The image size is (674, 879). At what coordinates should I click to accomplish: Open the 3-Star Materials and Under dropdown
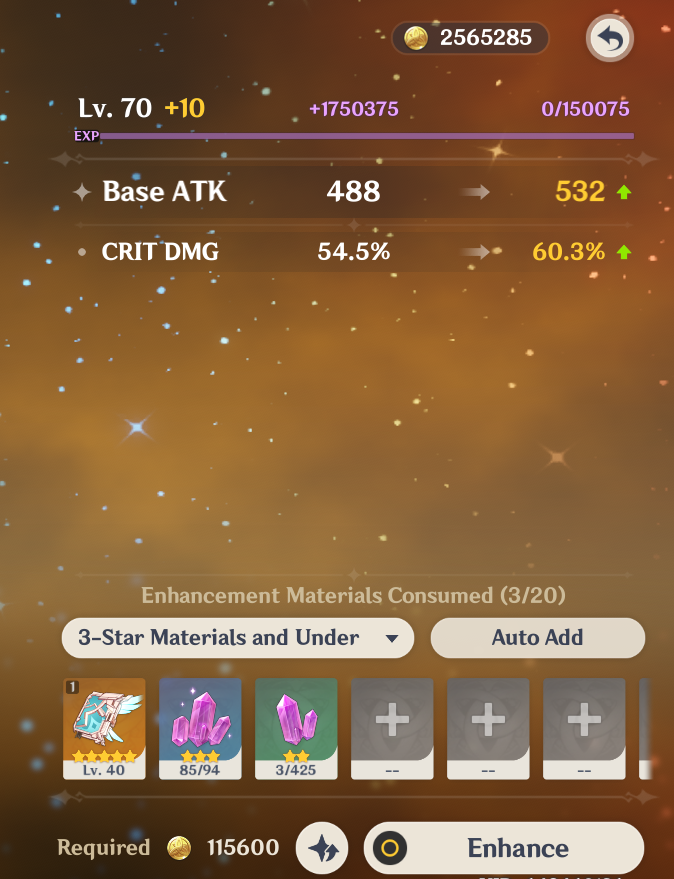click(x=238, y=638)
